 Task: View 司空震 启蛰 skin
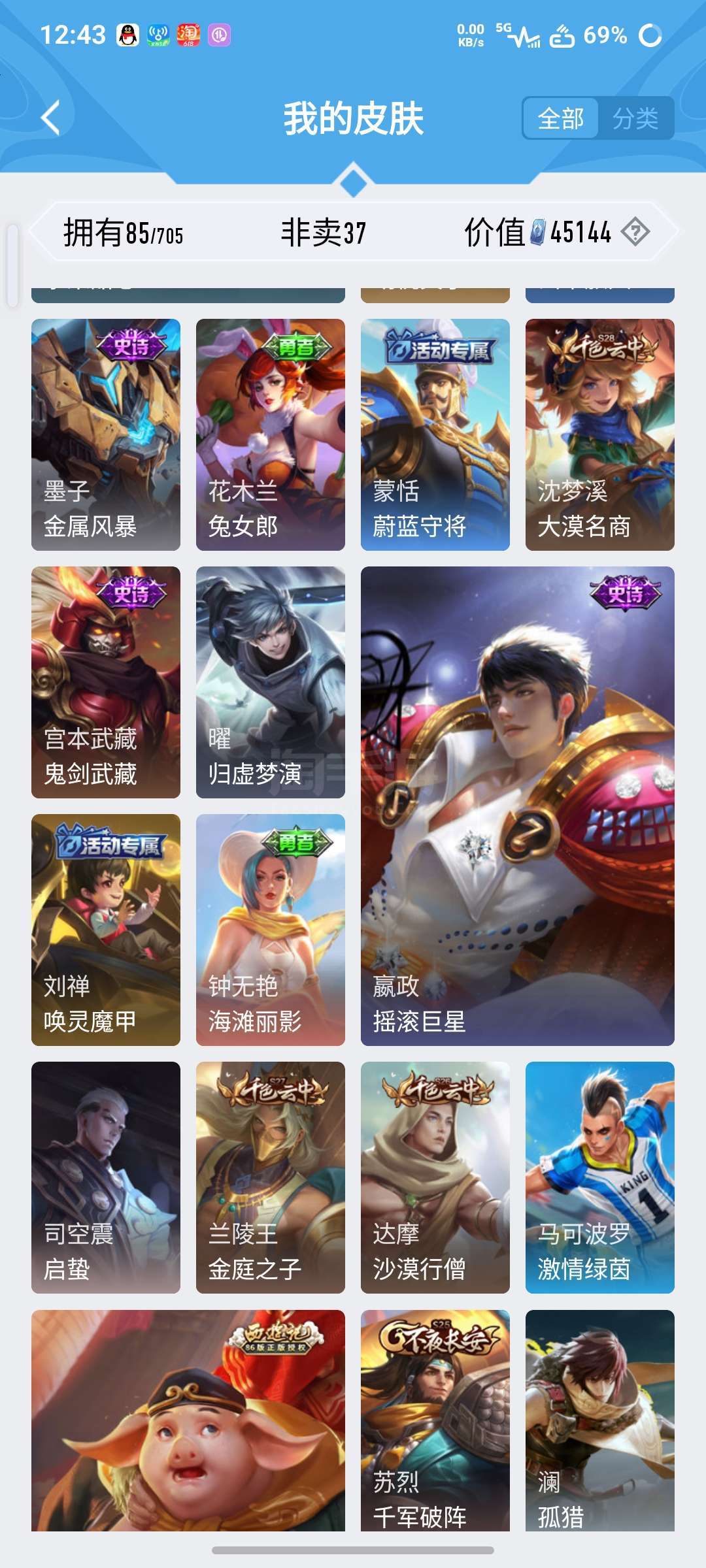[106, 1177]
